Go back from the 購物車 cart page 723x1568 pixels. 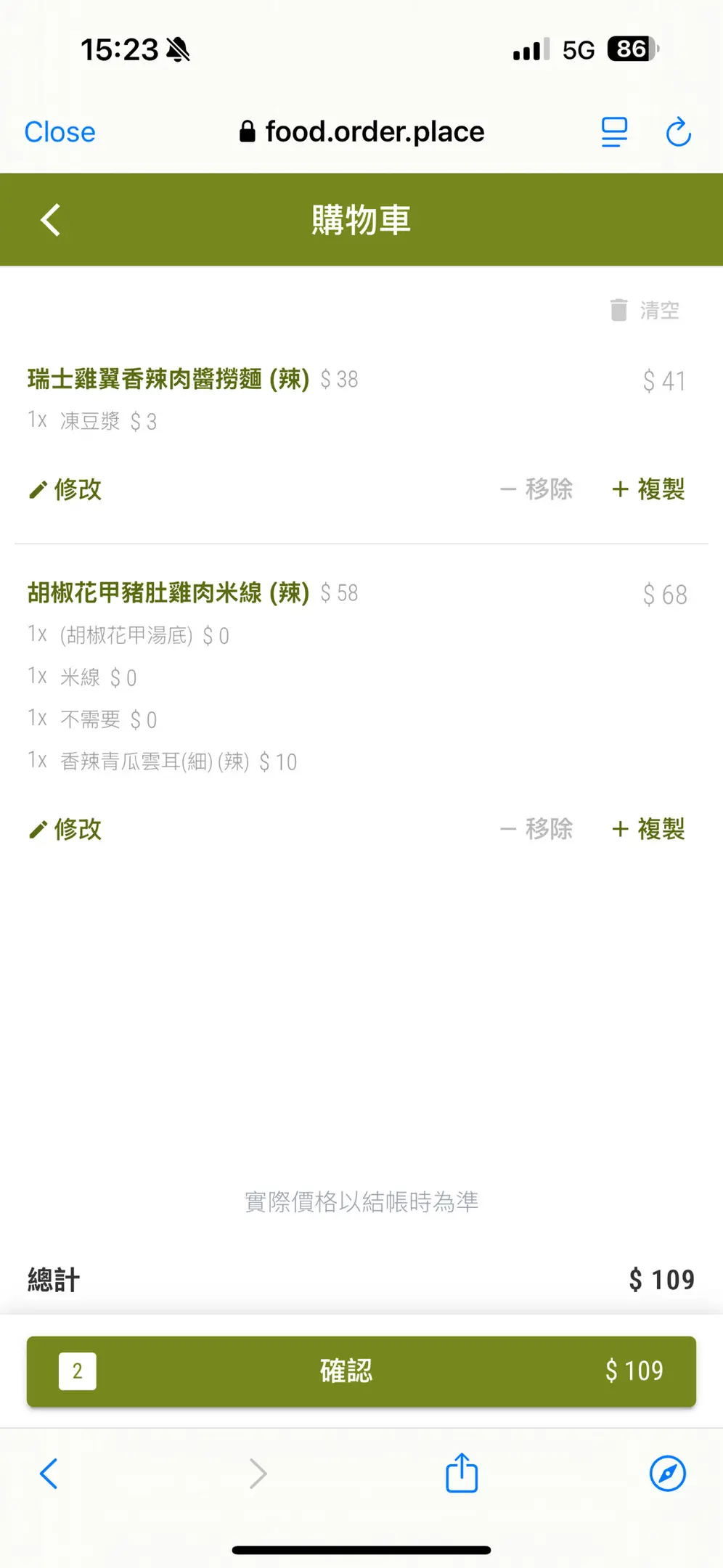[50, 220]
